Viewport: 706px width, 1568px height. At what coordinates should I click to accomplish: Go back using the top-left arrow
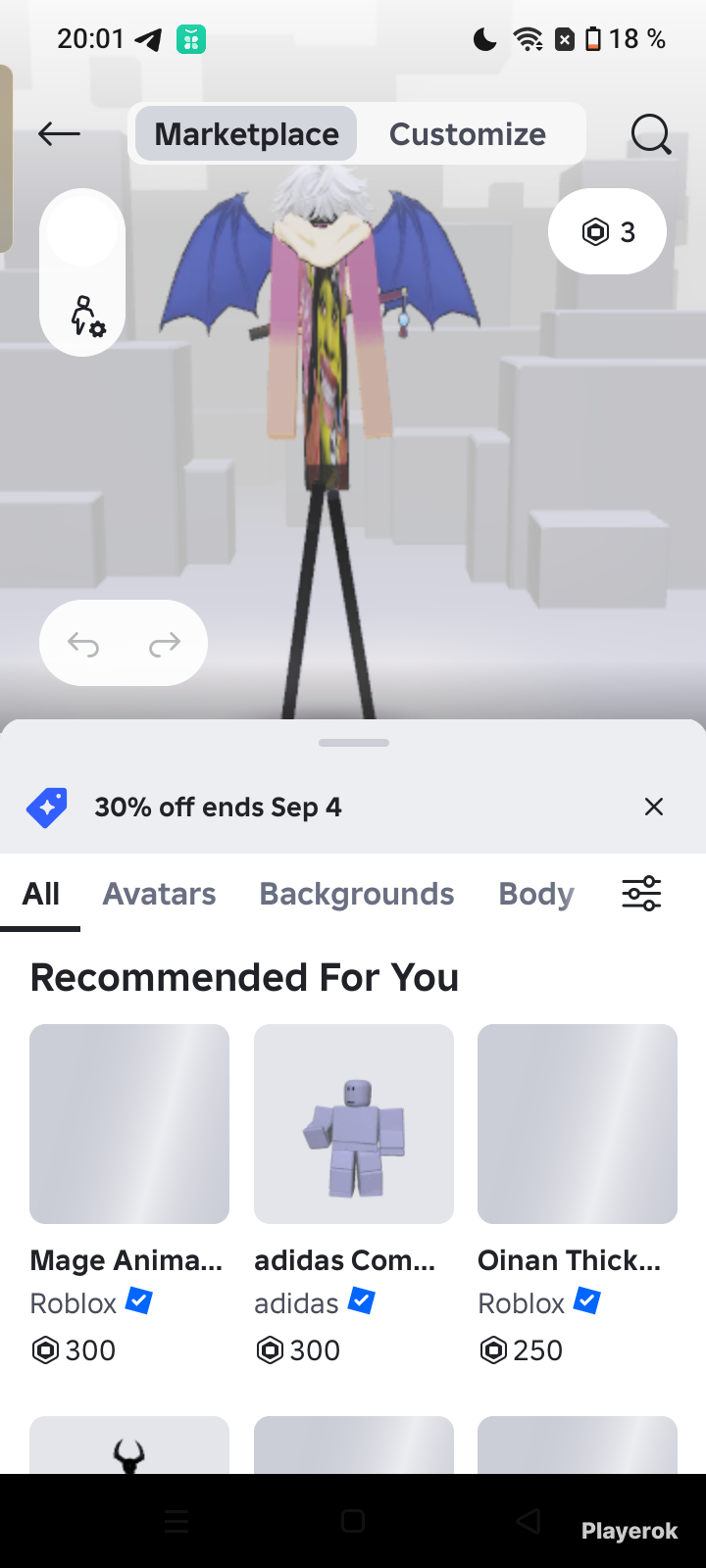point(59,134)
